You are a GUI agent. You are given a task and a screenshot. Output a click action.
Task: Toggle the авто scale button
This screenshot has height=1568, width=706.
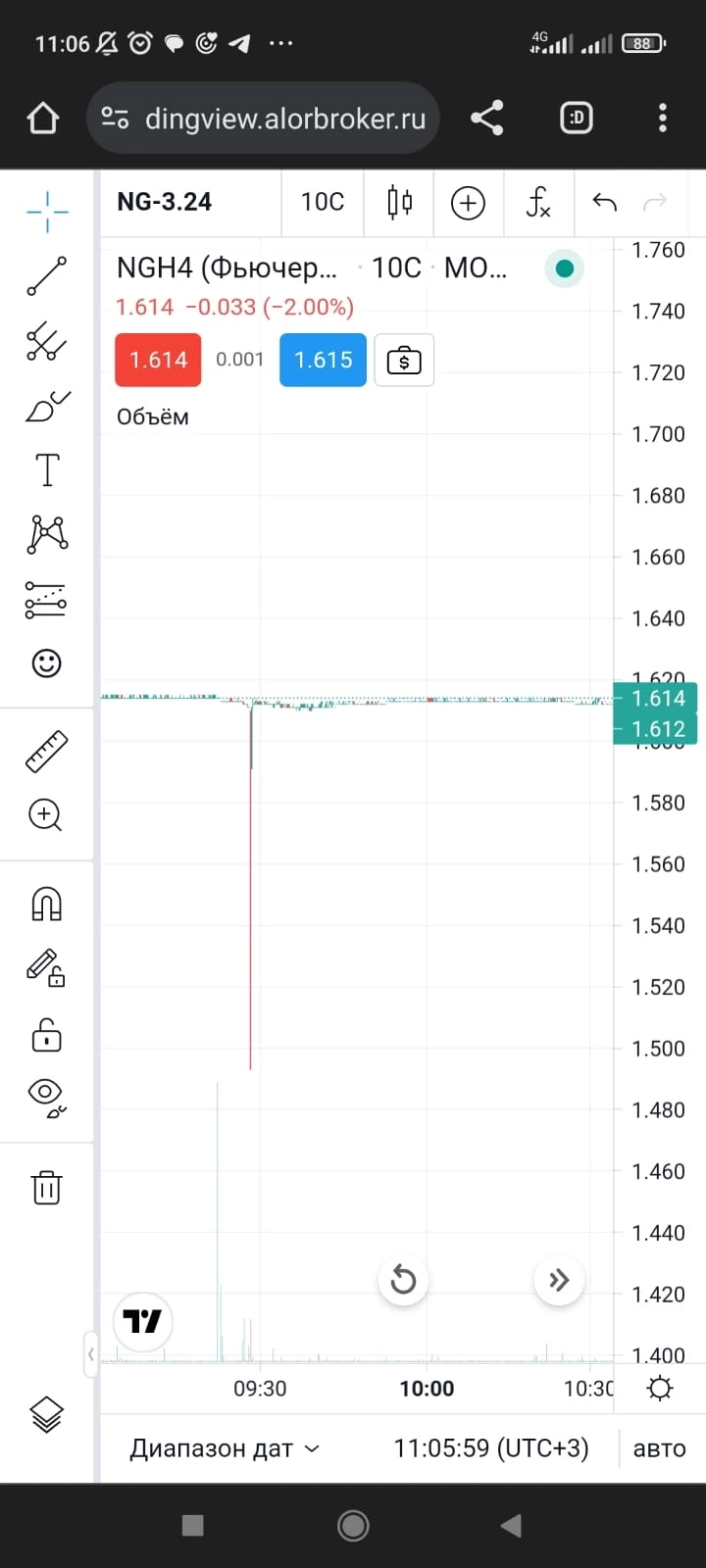tap(659, 1448)
